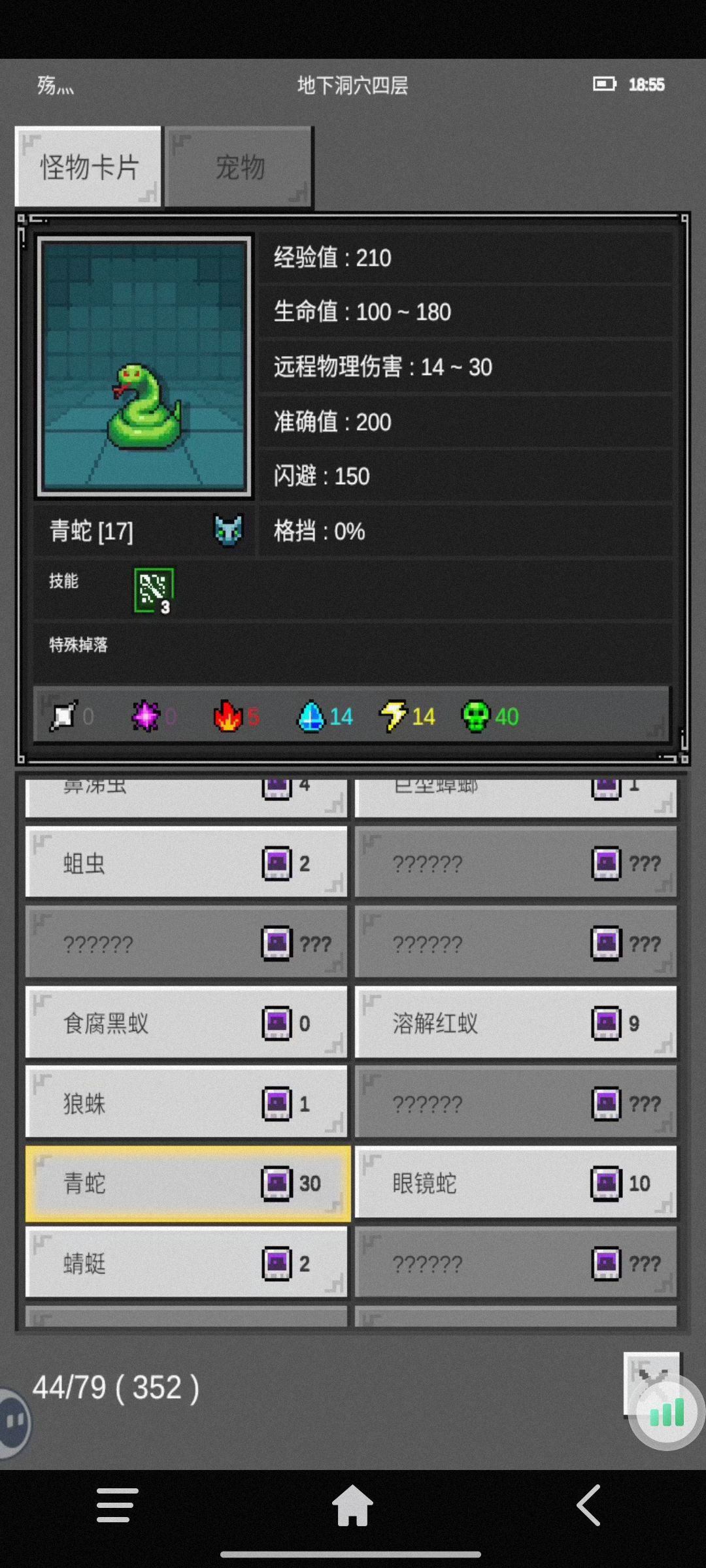Tap the home icon in the navigation bar
The width and height of the screenshot is (706, 1568).
pos(352,1507)
